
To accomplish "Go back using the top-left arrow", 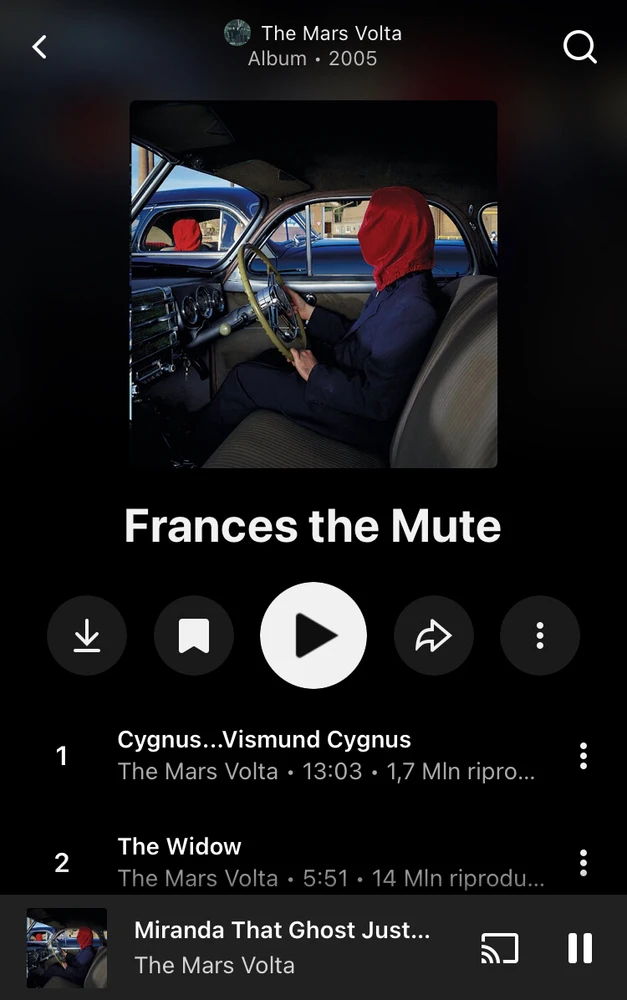I will pos(40,46).
